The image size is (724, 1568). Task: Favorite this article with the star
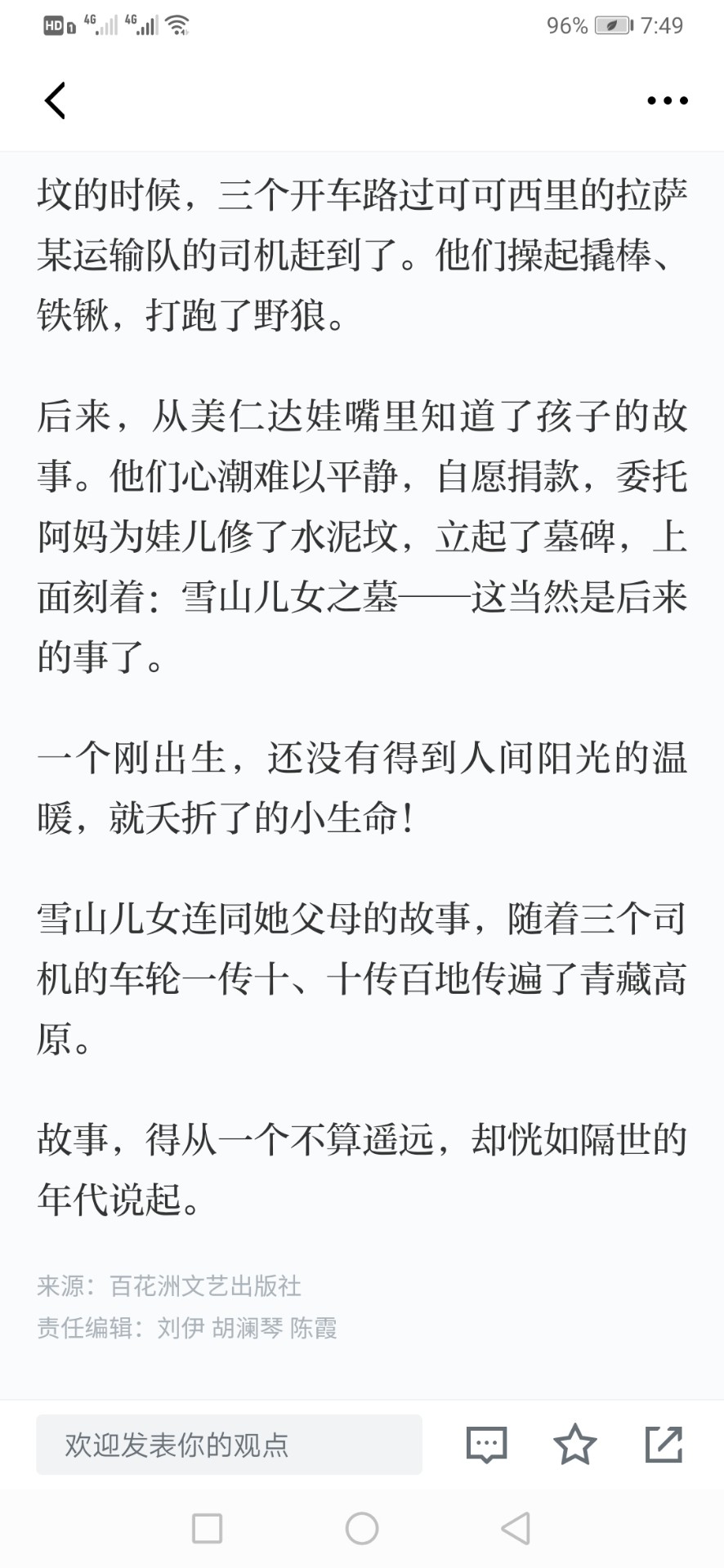pos(575,1444)
